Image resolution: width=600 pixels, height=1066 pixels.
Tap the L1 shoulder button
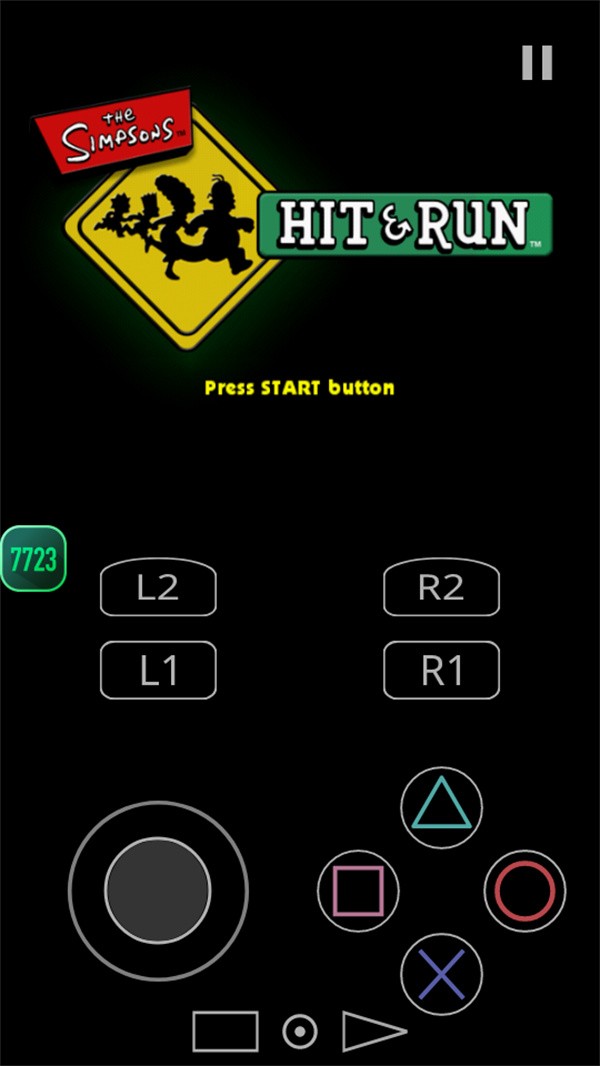[158, 670]
